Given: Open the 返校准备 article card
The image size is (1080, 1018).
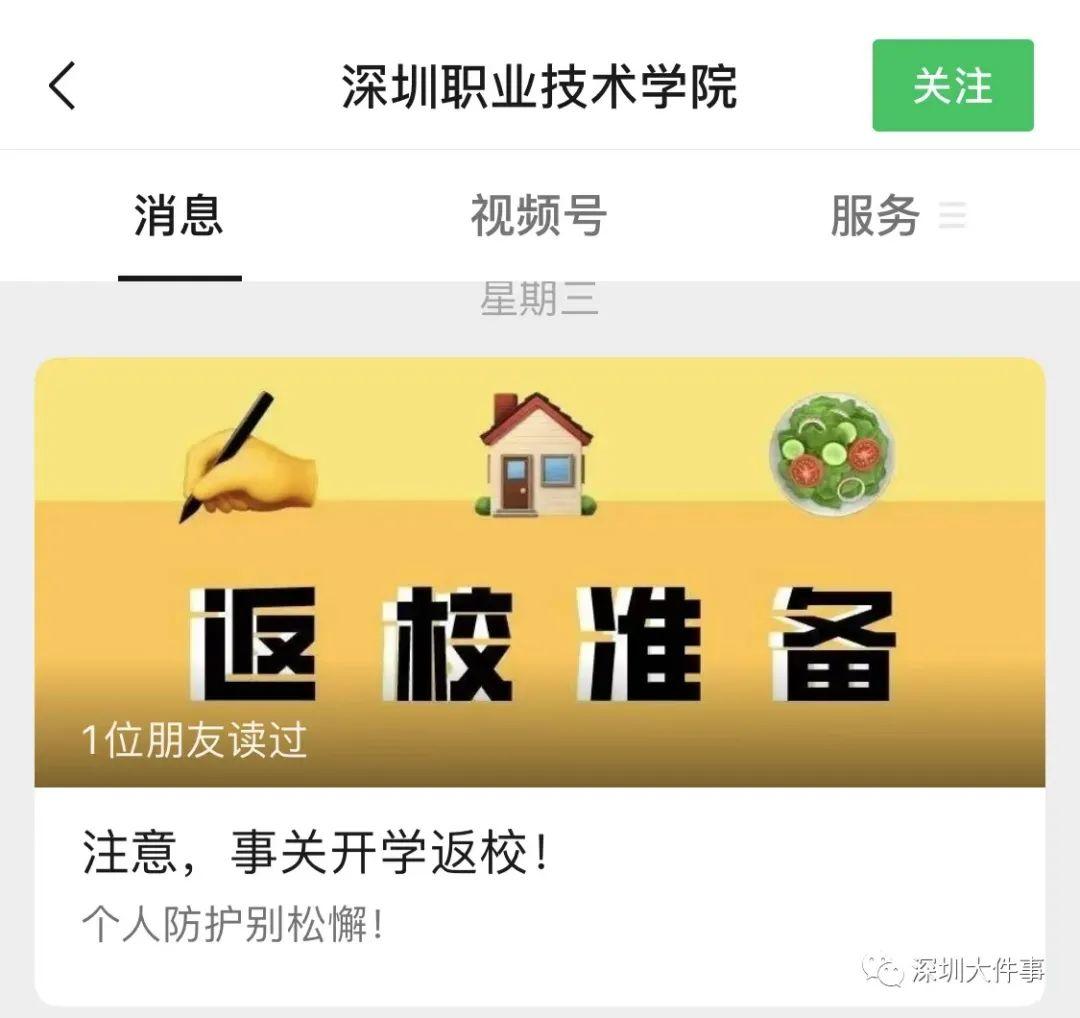Looking at the screenshot, I should [x=540, y=680].
